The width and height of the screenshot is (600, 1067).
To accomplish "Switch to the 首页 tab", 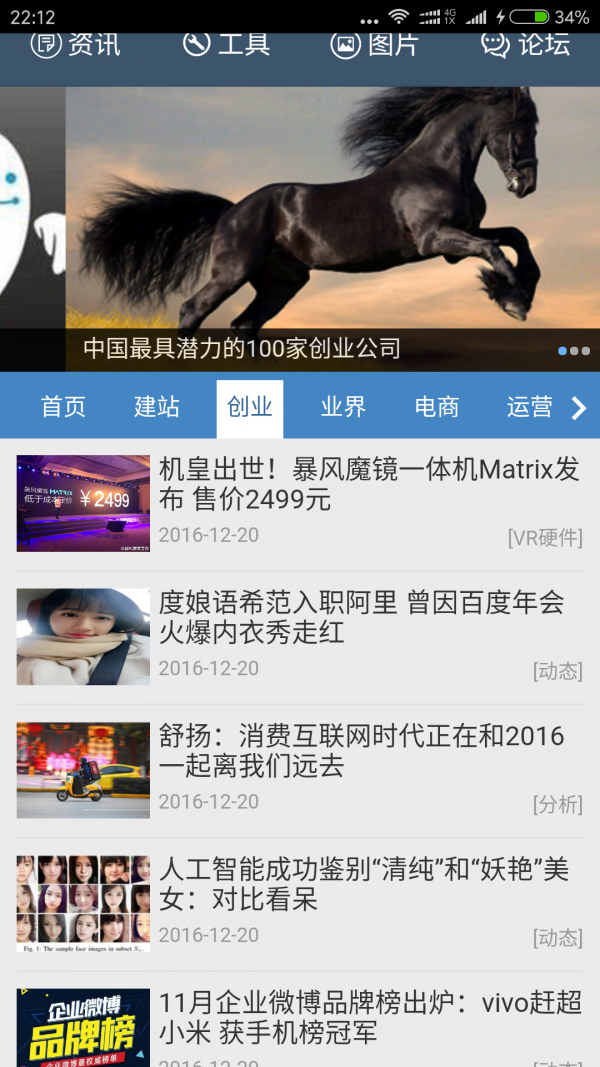I will tap(63, 407).
